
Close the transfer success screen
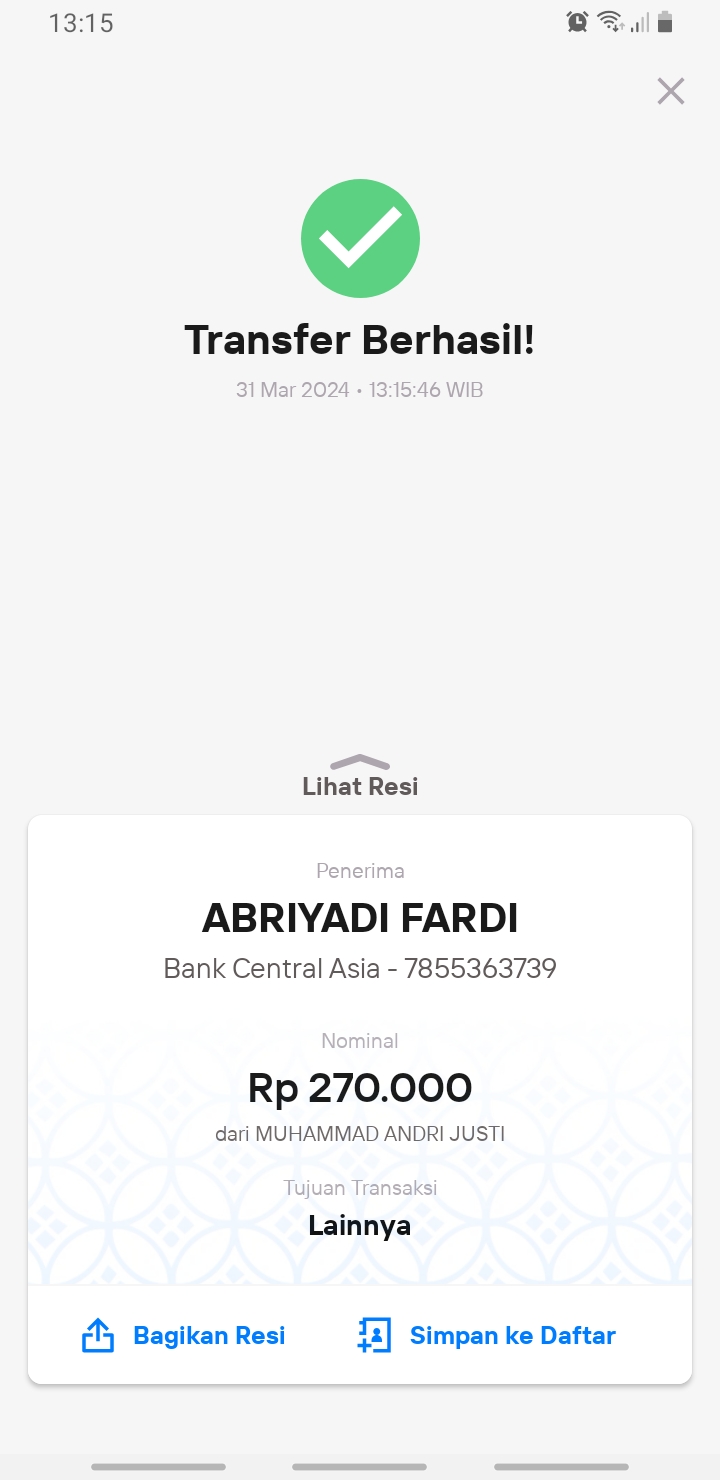pyautogui.click(x=670, y=91)
